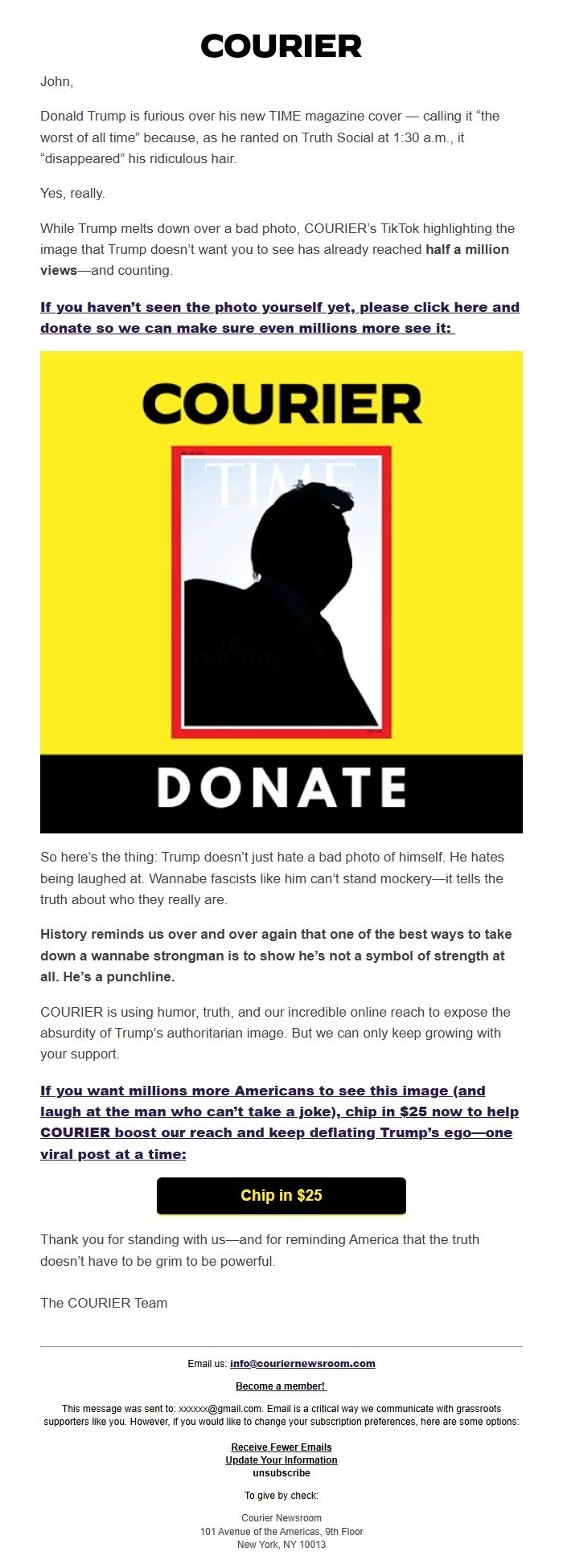Select Receive Fewer Emails
This screenshot has height=1568, width=563.
281,1447
